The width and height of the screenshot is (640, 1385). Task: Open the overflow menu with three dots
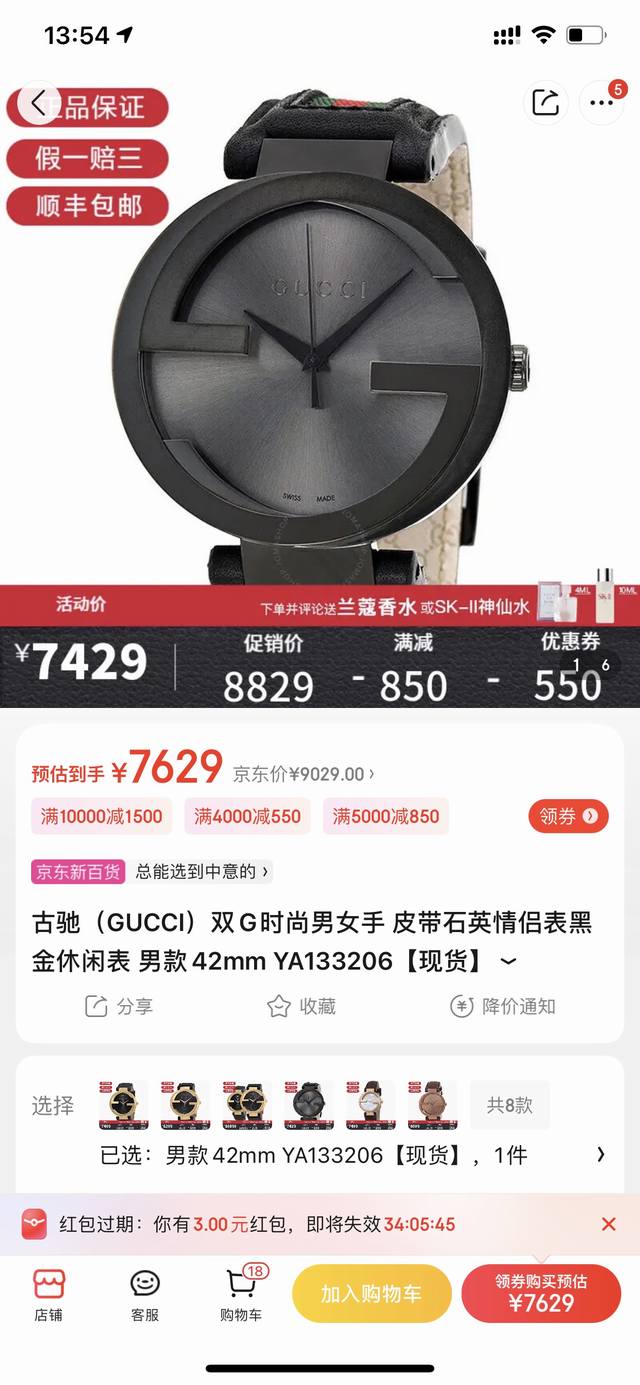[x=601, y=102]
